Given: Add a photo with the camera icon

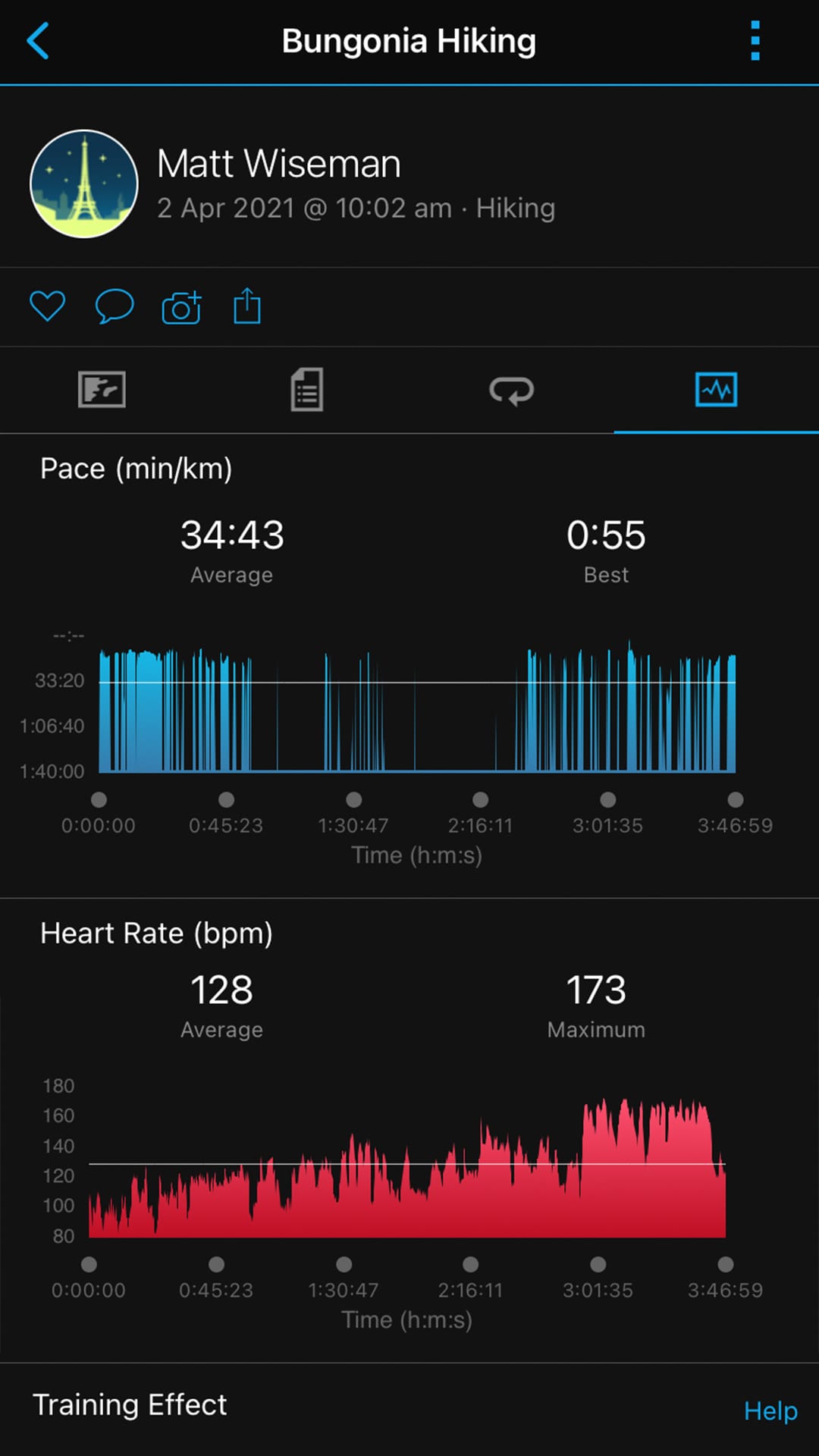Looking at the screenshot, I should click(181, 308).
